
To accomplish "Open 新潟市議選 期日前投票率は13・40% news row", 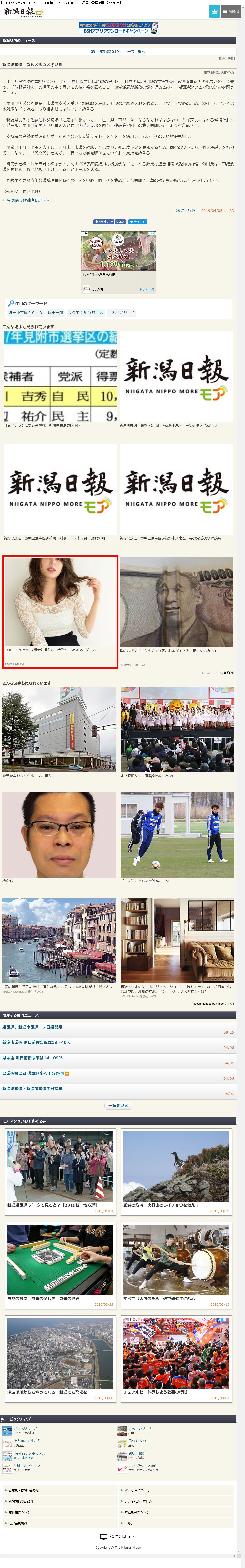I will (36, 1042).
